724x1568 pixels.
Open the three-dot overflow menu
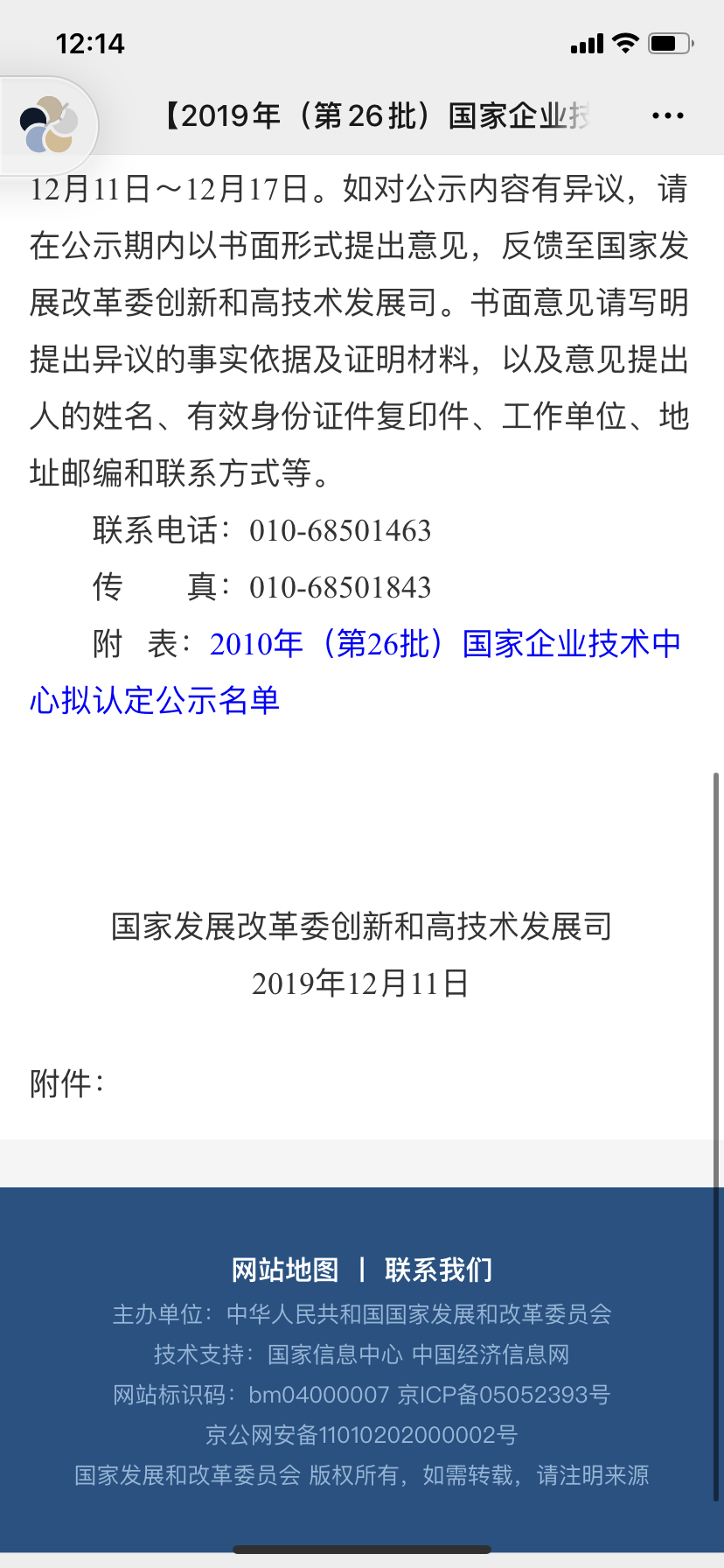pyautogui.click(x=667, y=115)
